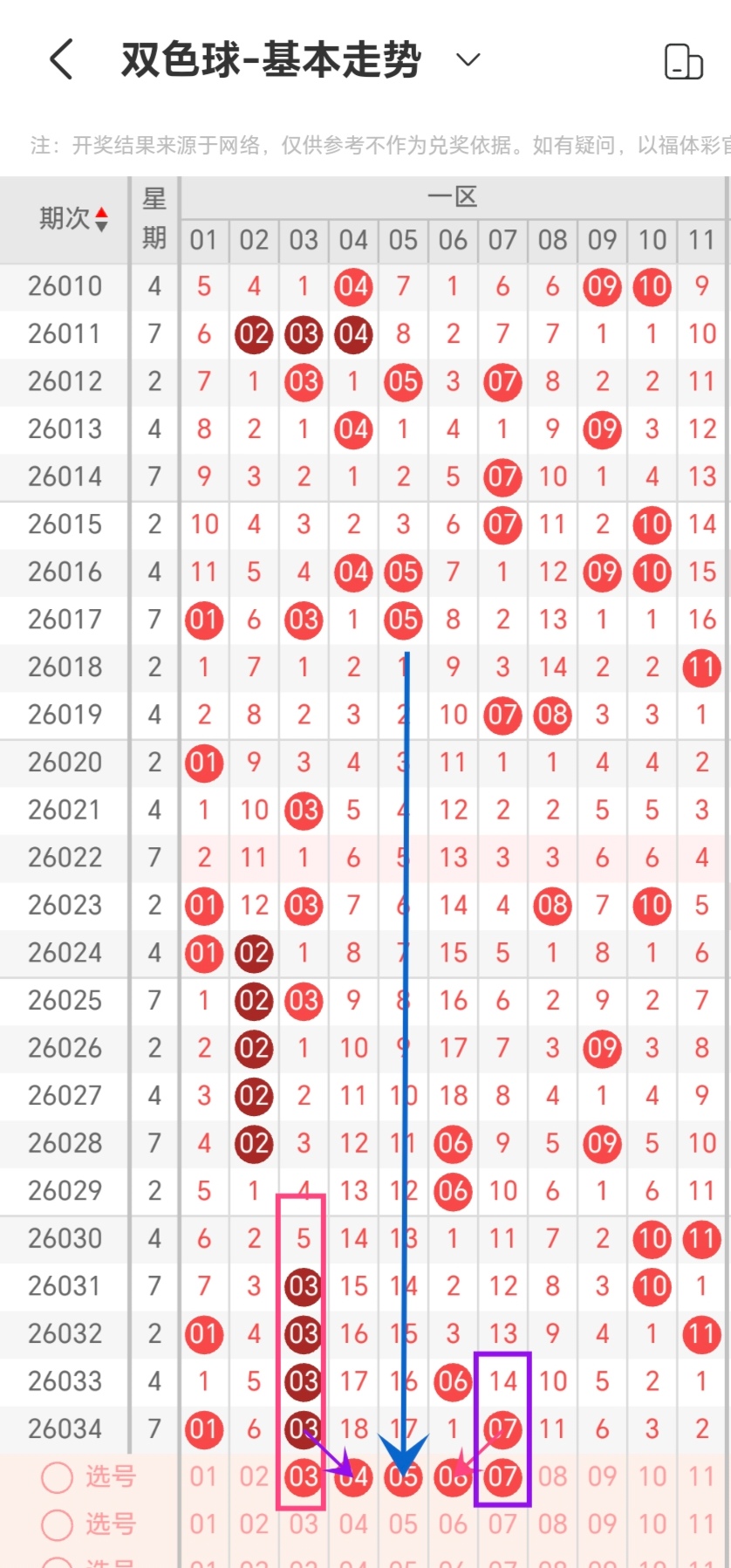The width and height of the screenshot is (731, 1568).
Task: Pick number 02 in the first 选号 row
Action: (x=254, y=1477)
